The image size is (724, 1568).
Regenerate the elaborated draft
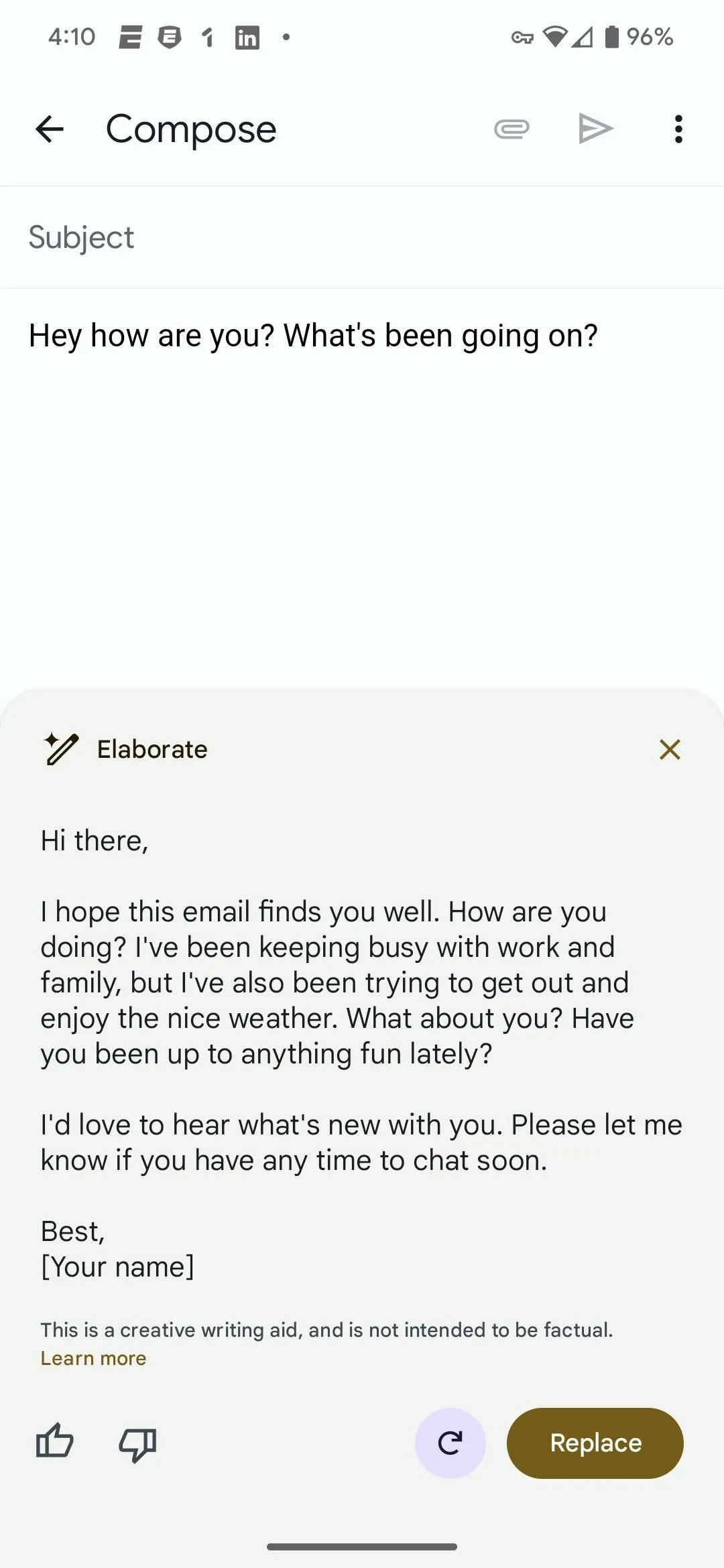tap(450, 1443)
